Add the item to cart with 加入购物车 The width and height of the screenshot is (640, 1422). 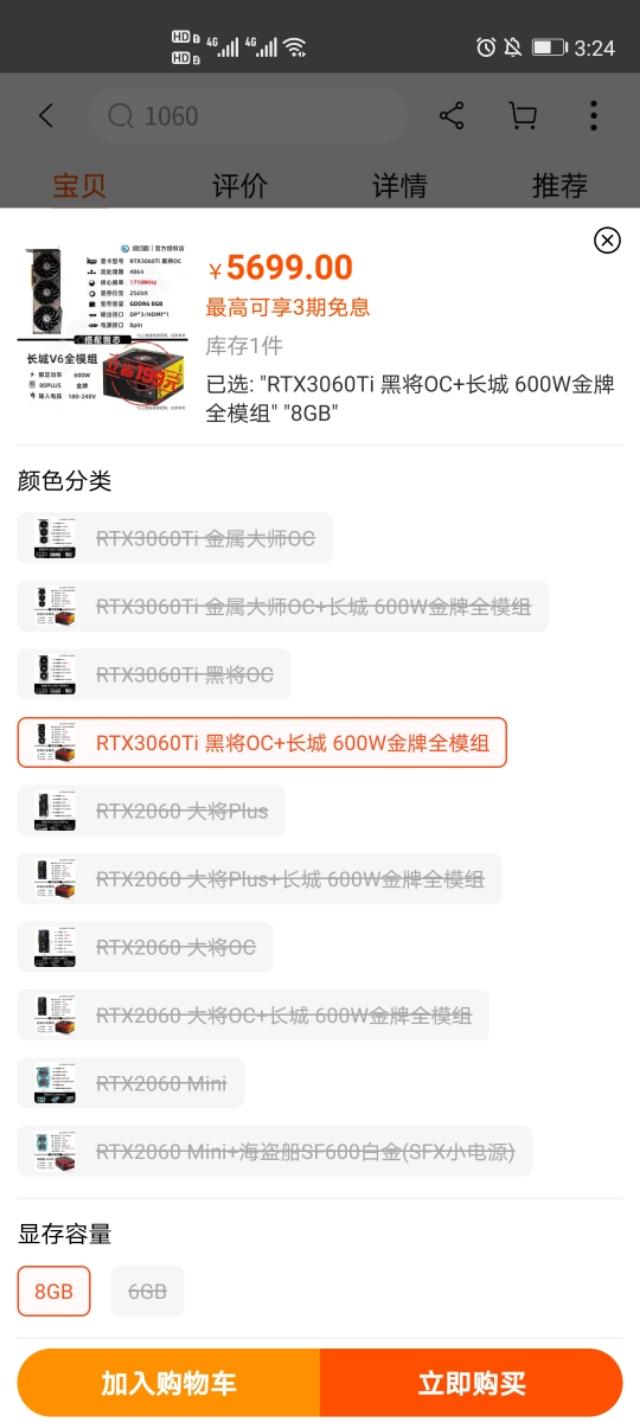pos(169,1383)
